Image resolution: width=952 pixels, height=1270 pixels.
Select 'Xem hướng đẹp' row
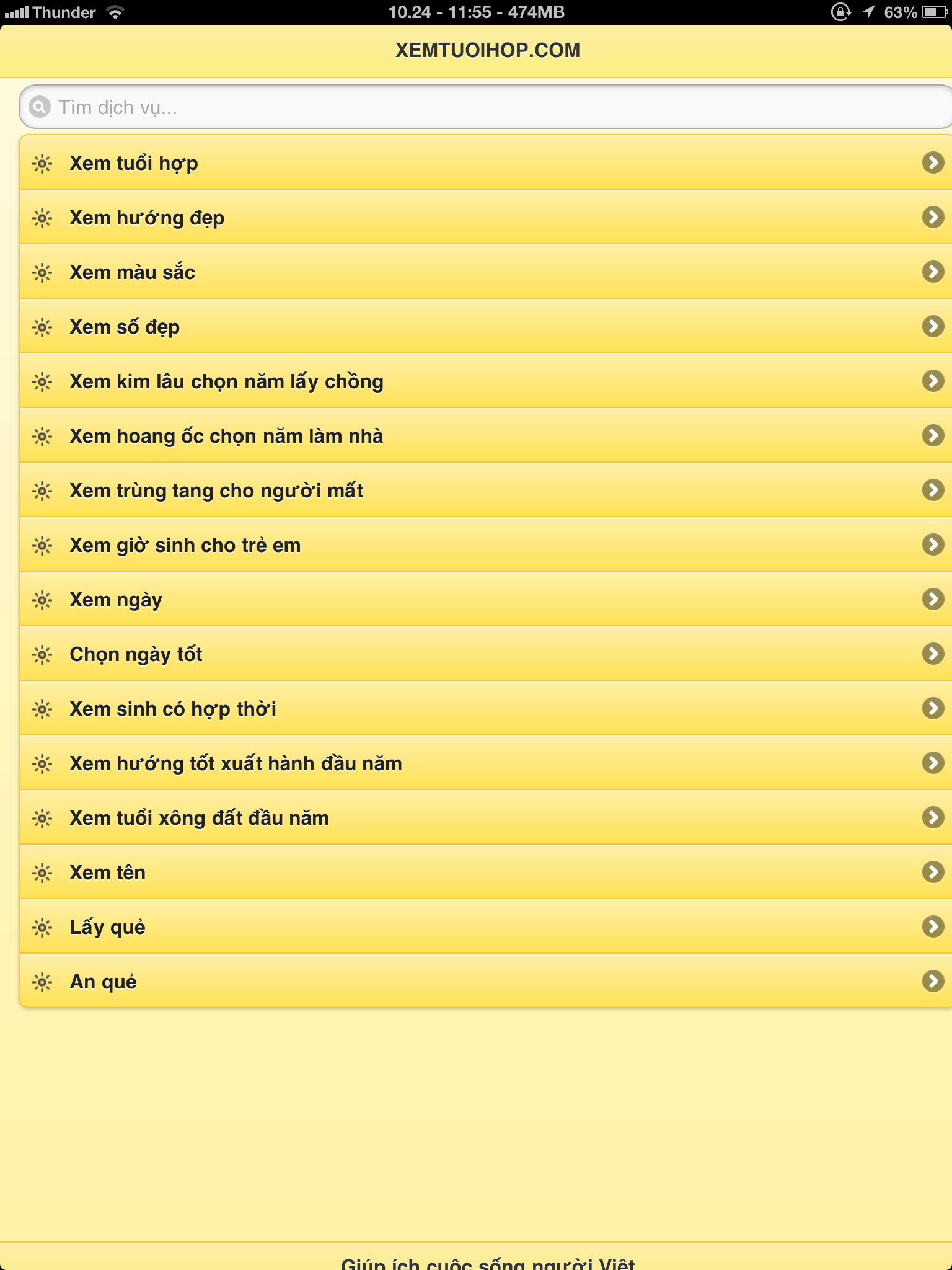tap(483, 218)
